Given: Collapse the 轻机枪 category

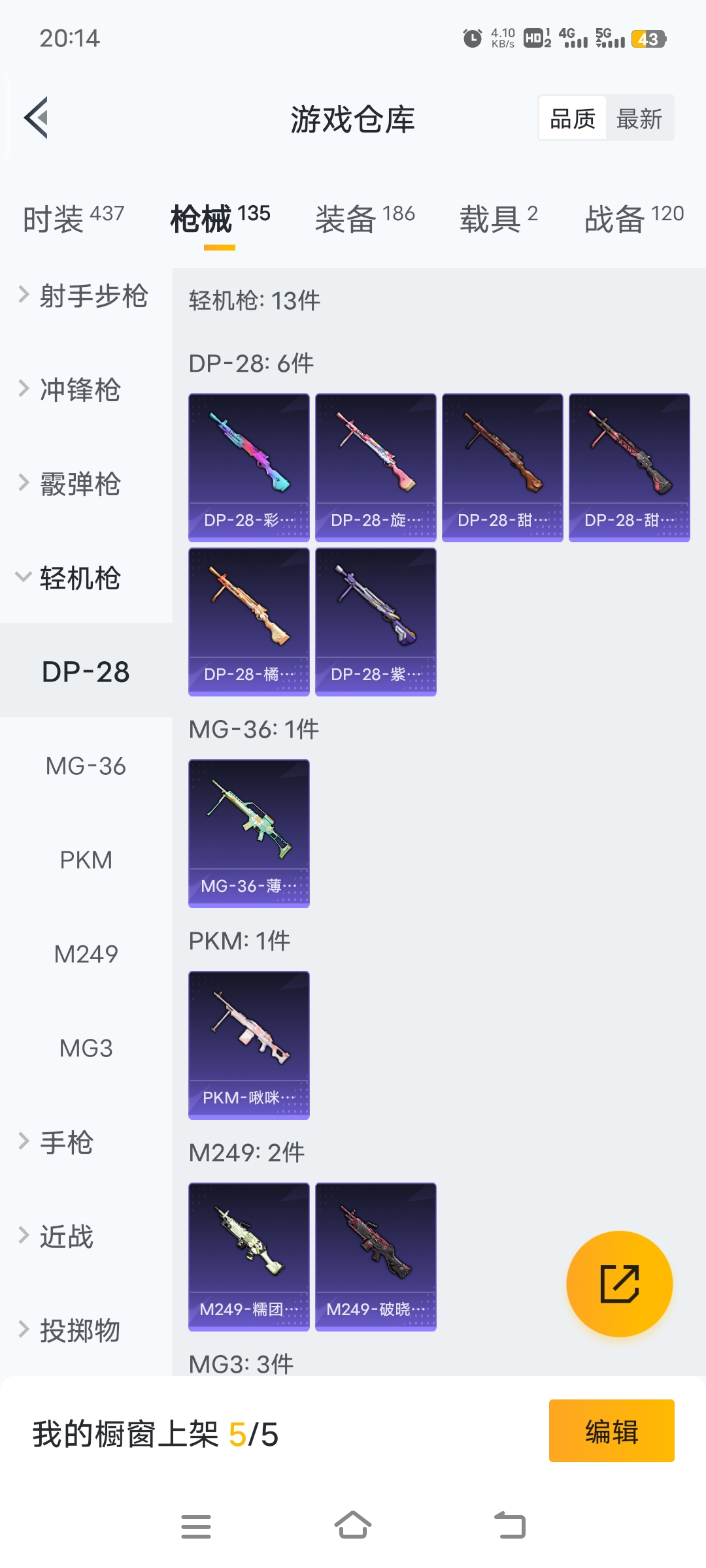Looking at the screenshot, I should [x=78, y=578].
